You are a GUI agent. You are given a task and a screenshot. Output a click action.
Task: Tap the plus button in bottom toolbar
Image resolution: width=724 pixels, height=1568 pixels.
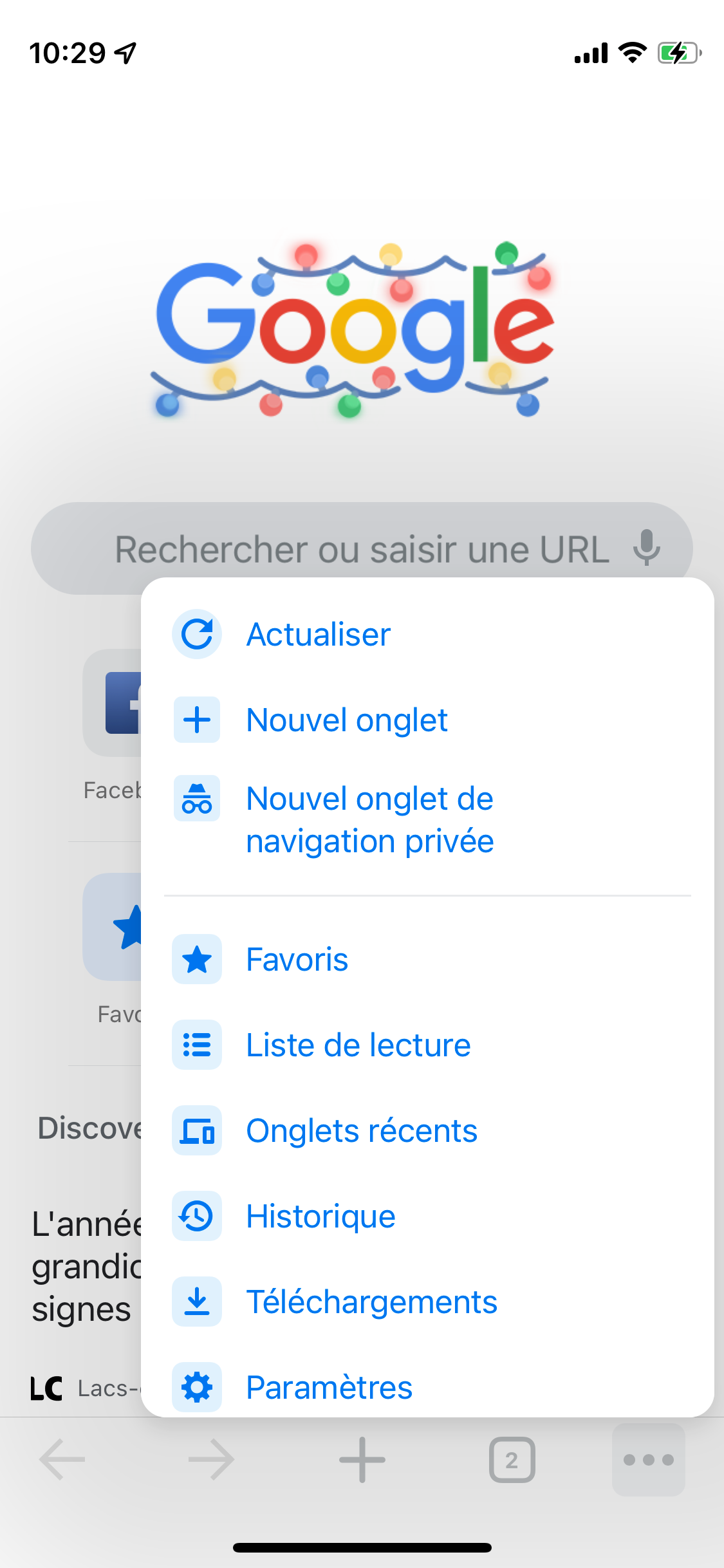(x=362, y=1460)
